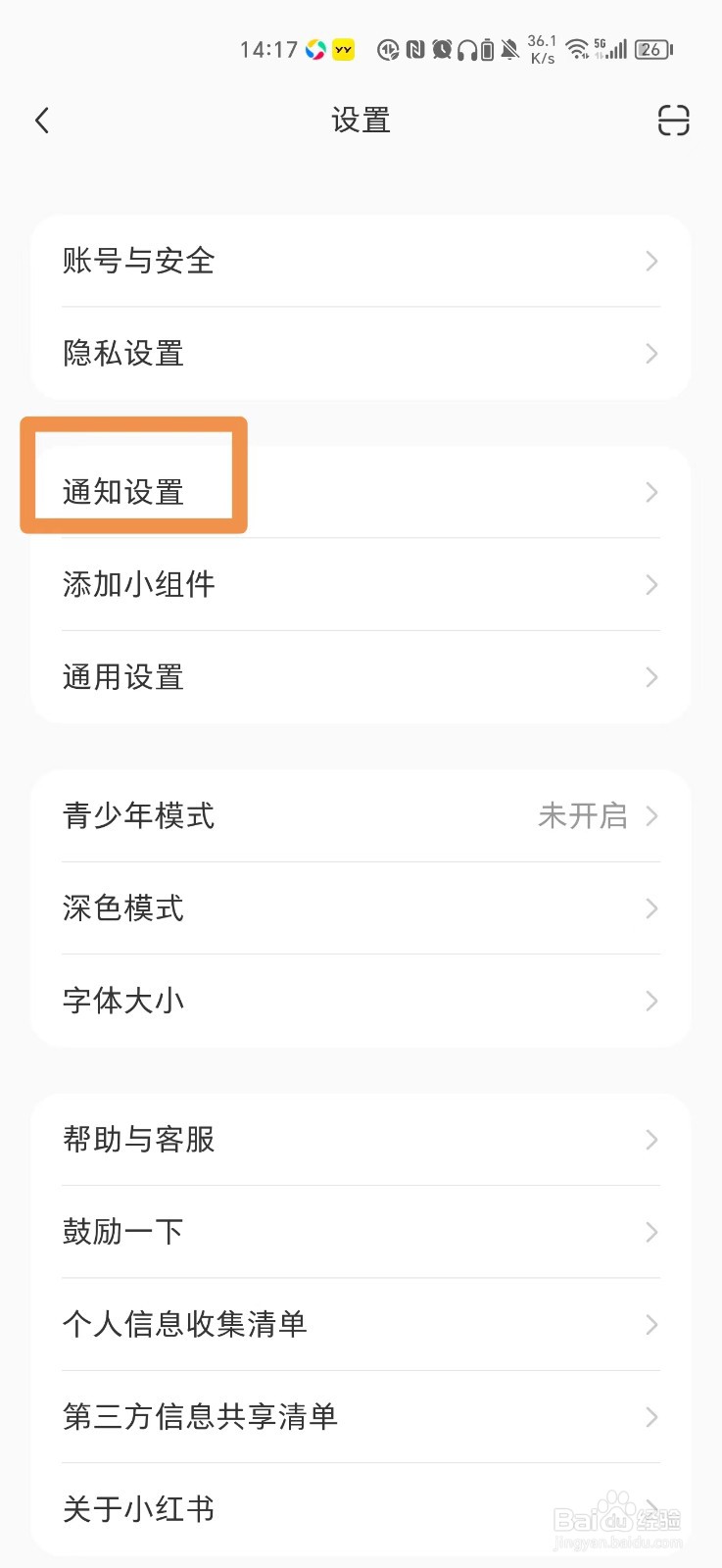Tap the QR code scan icon
The width and height of the screenshot is (722, 1568).
(x=674, y=120)
